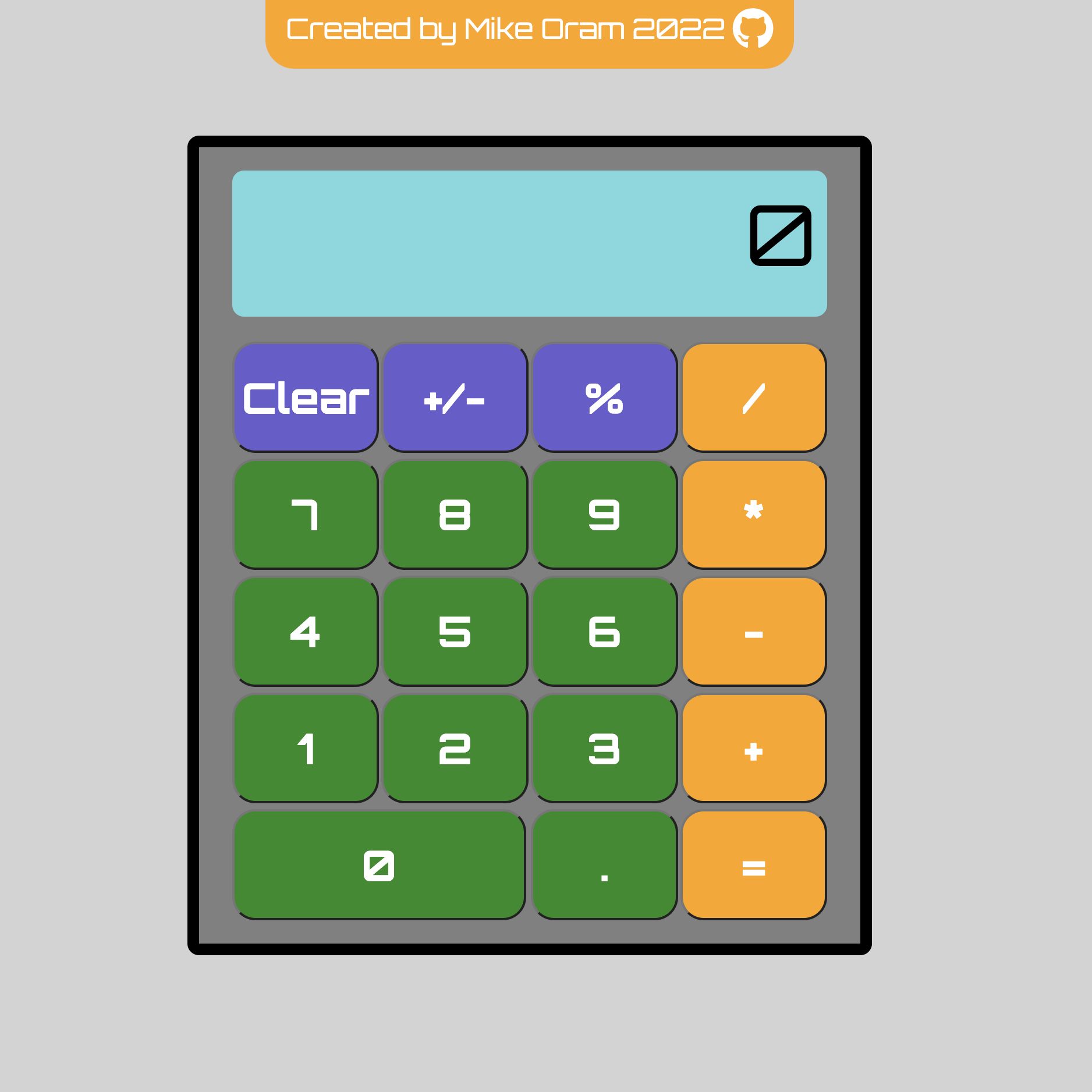Select the minus operator
Viewport: 1092px width, 1092px height.
[x=754, y=632]
